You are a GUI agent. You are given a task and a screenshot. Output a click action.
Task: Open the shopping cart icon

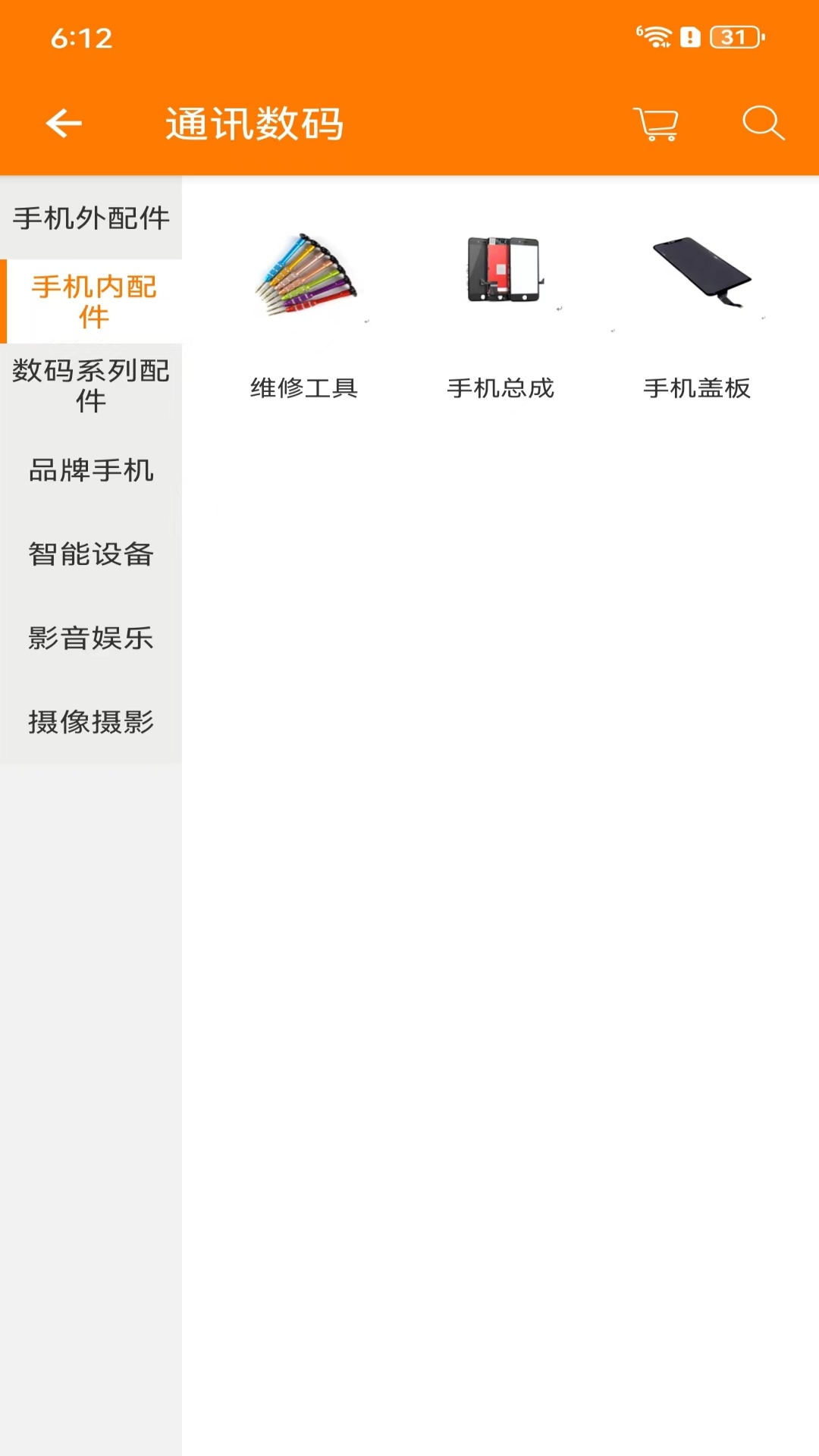click(x=655, y=124)
